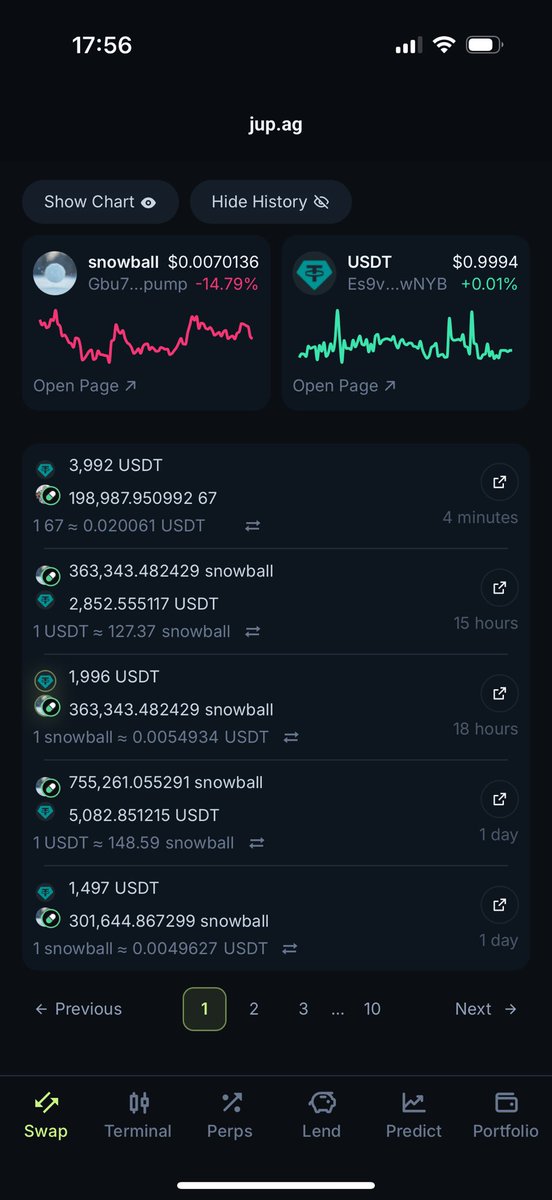
Task: Flip rate on 1 USDT ≈ 127.37 snowball
Action: pos(253,632)
